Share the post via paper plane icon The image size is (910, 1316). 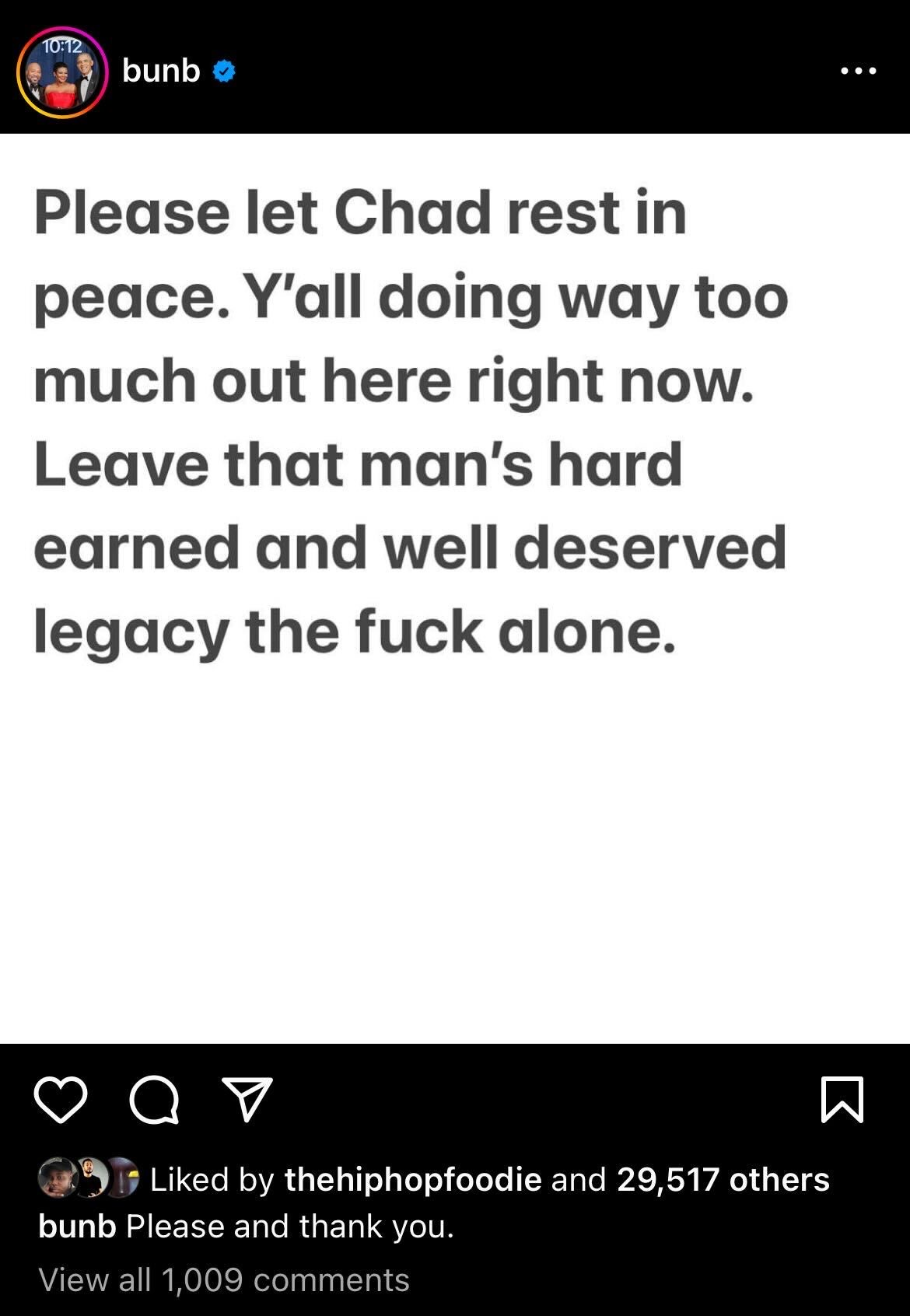[247, 1098]
